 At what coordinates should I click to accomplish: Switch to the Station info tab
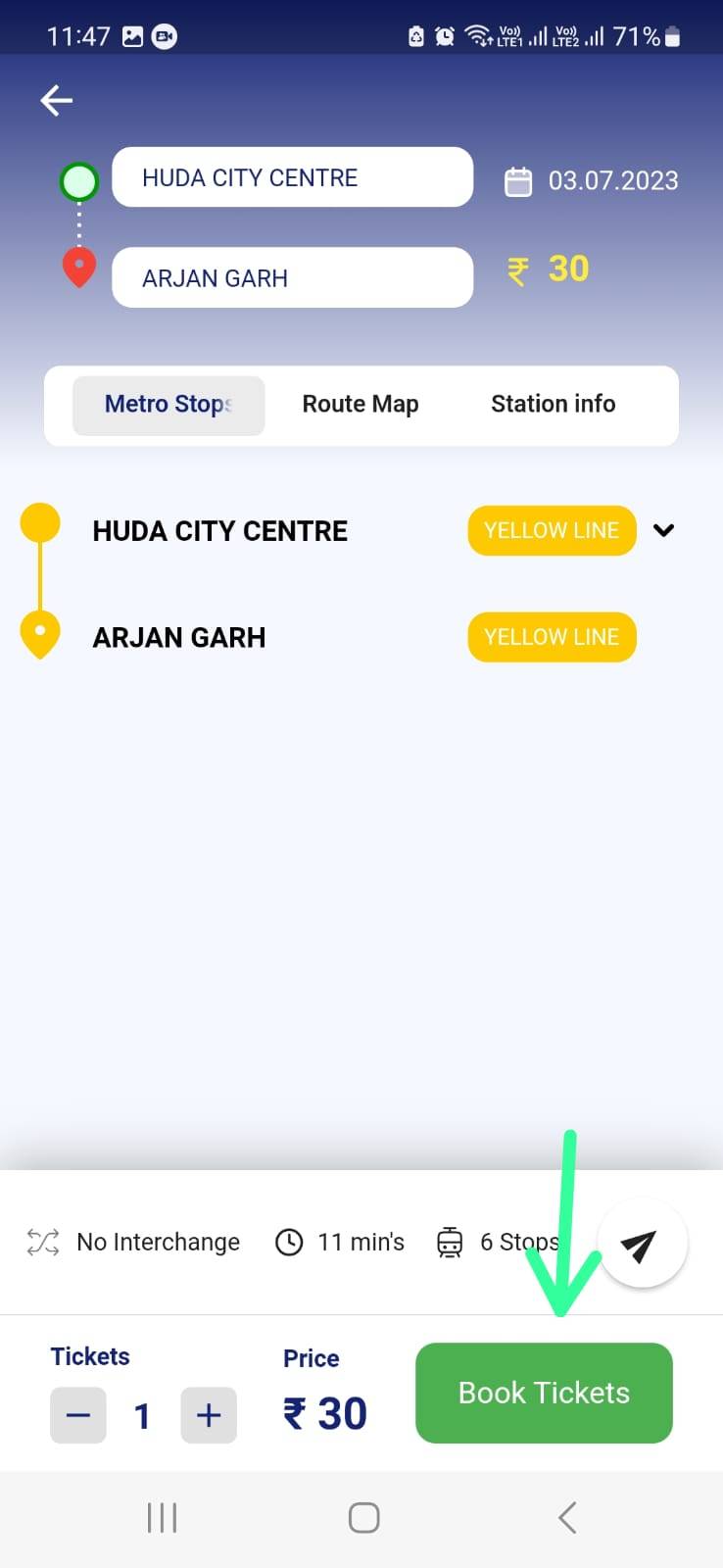[553, 405]
